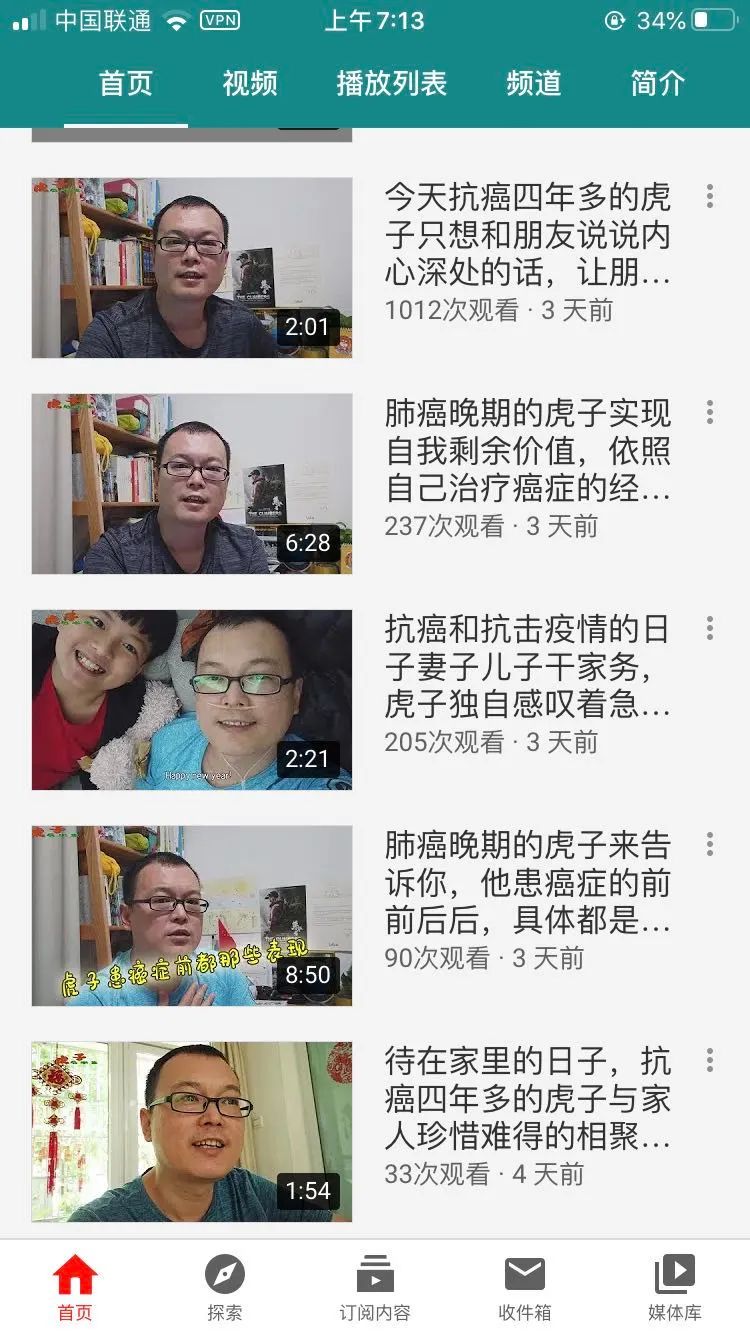Open more options for 今天抗癌四年多的虎子 video
Viewport: 750px width, 1334px height.
(x=709, y=196)
